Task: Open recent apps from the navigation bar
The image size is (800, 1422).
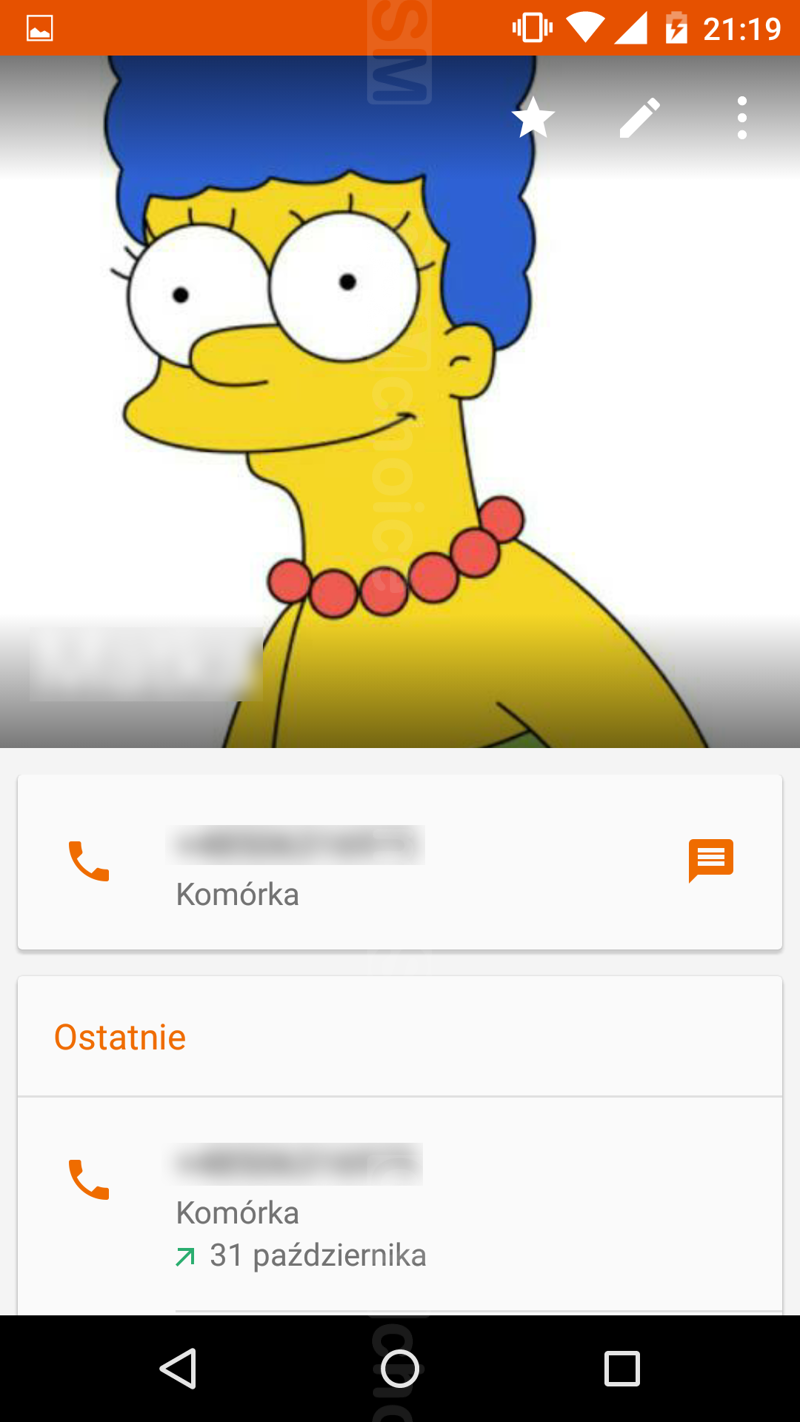Action: [x=622, y=1368]
